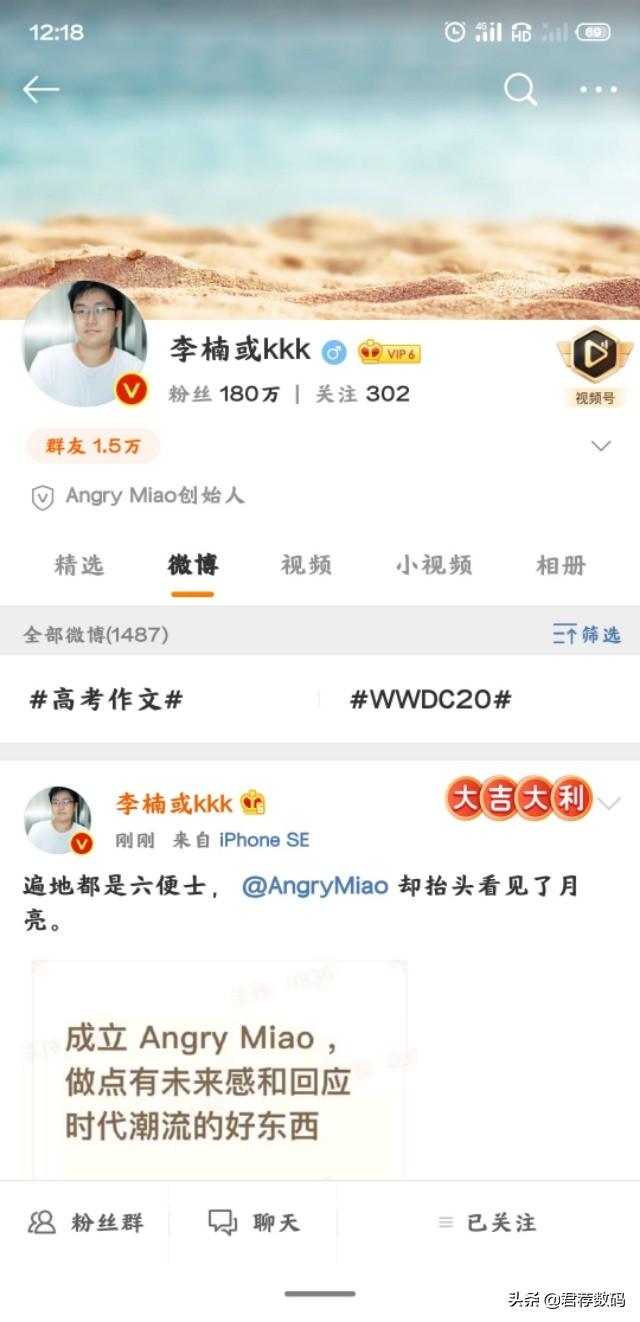The image size is (640, 1322).
Task: Open the 小视频 tab
Action: 433,565
